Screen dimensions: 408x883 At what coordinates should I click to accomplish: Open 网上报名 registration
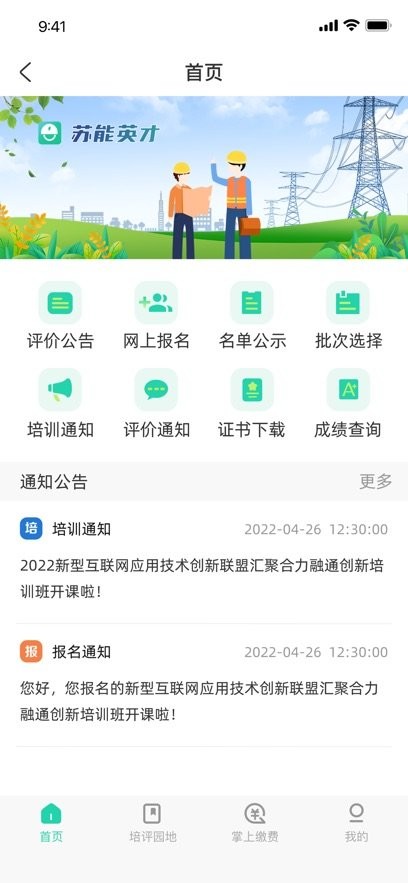156,316
